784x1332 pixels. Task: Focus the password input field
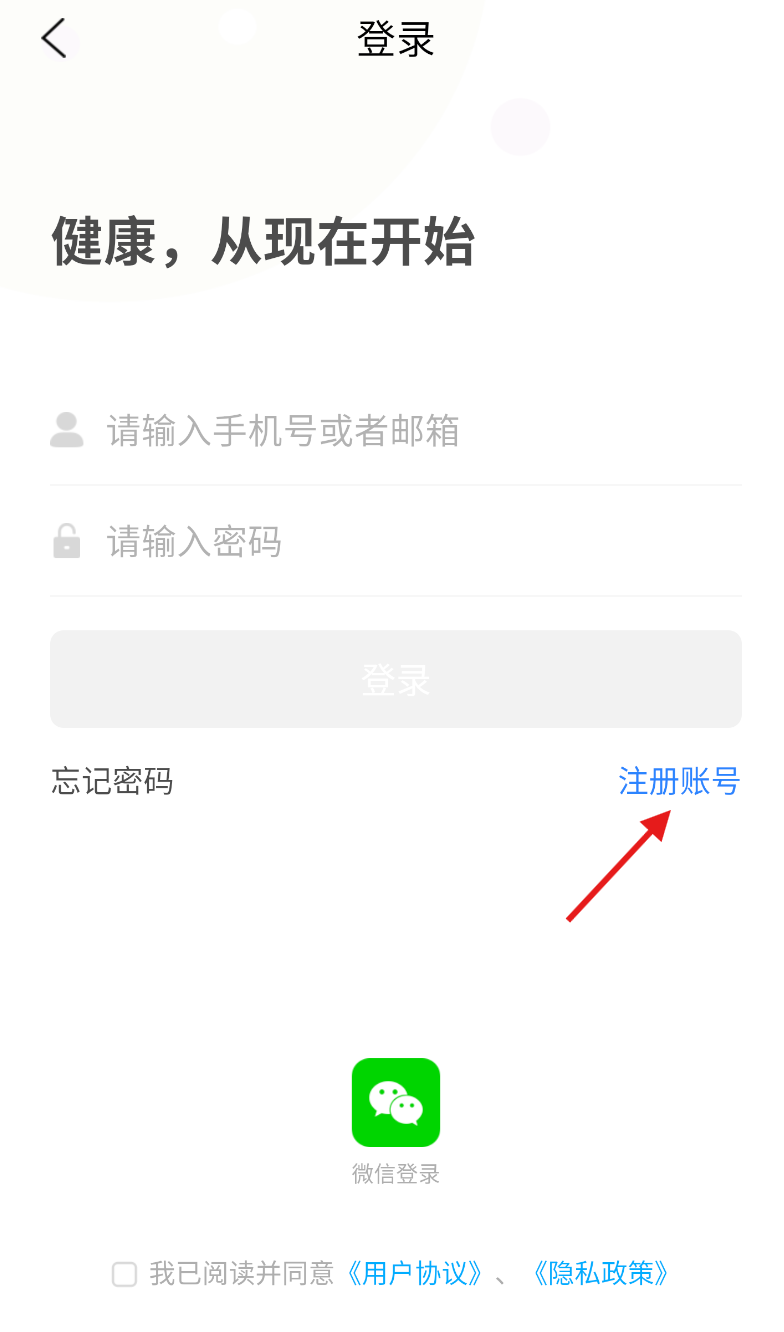point(396,541)
